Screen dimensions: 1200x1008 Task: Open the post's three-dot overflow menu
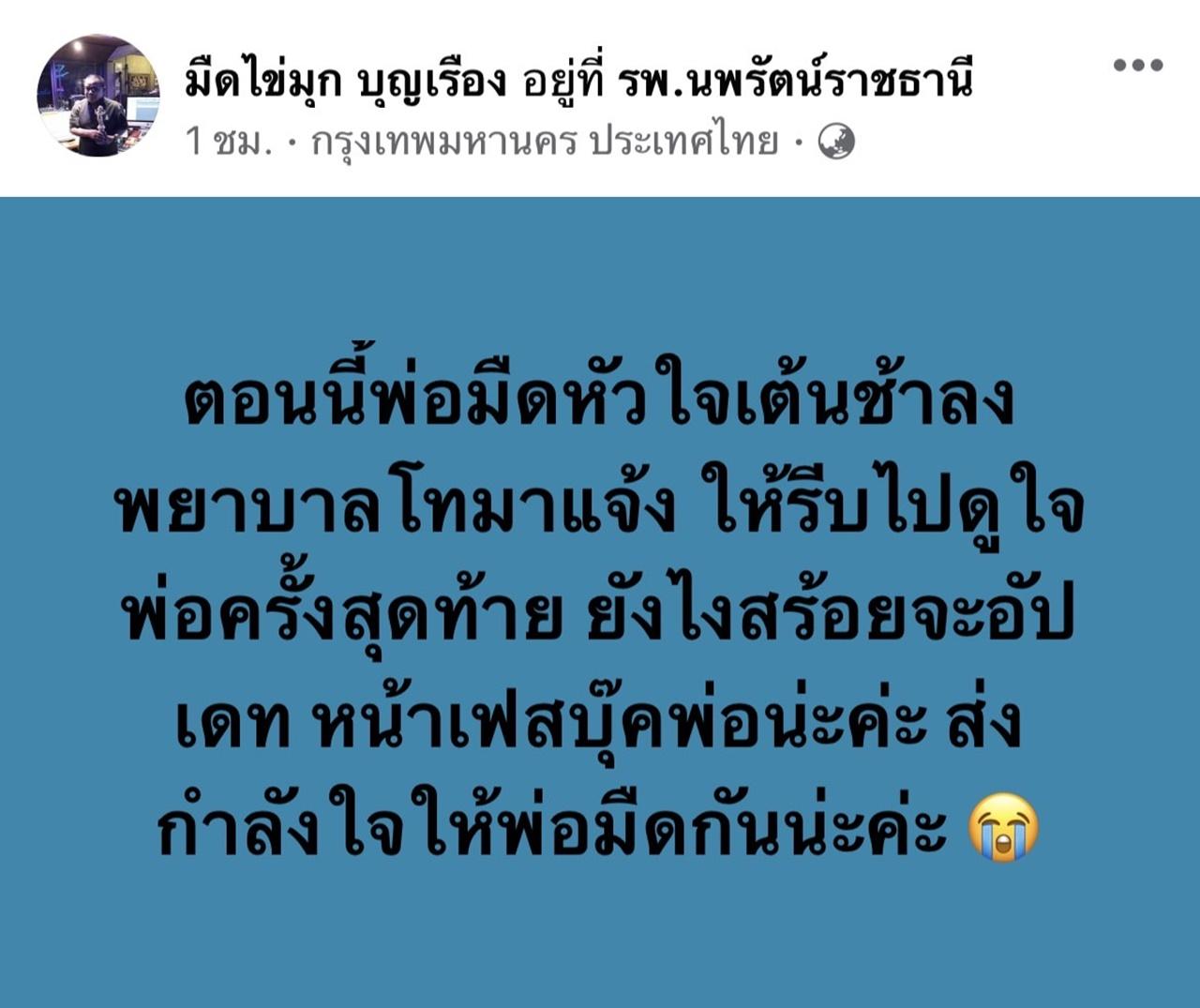coord(1137,65)
